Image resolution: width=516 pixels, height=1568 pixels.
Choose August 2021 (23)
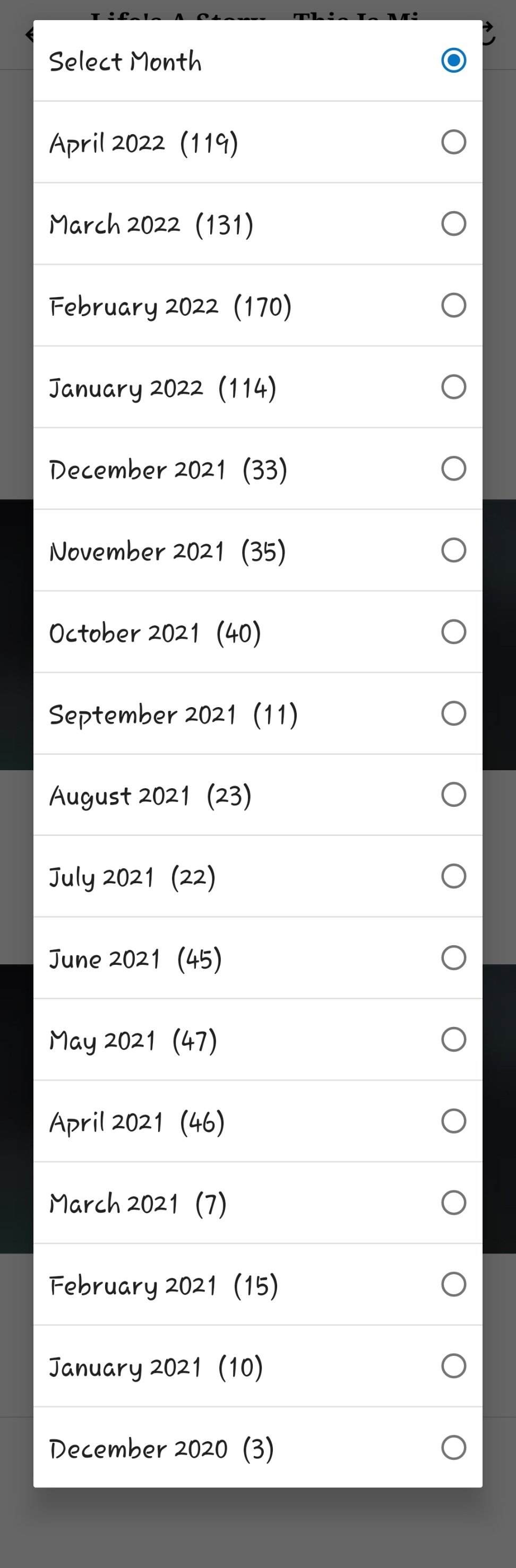pos(257,795)
